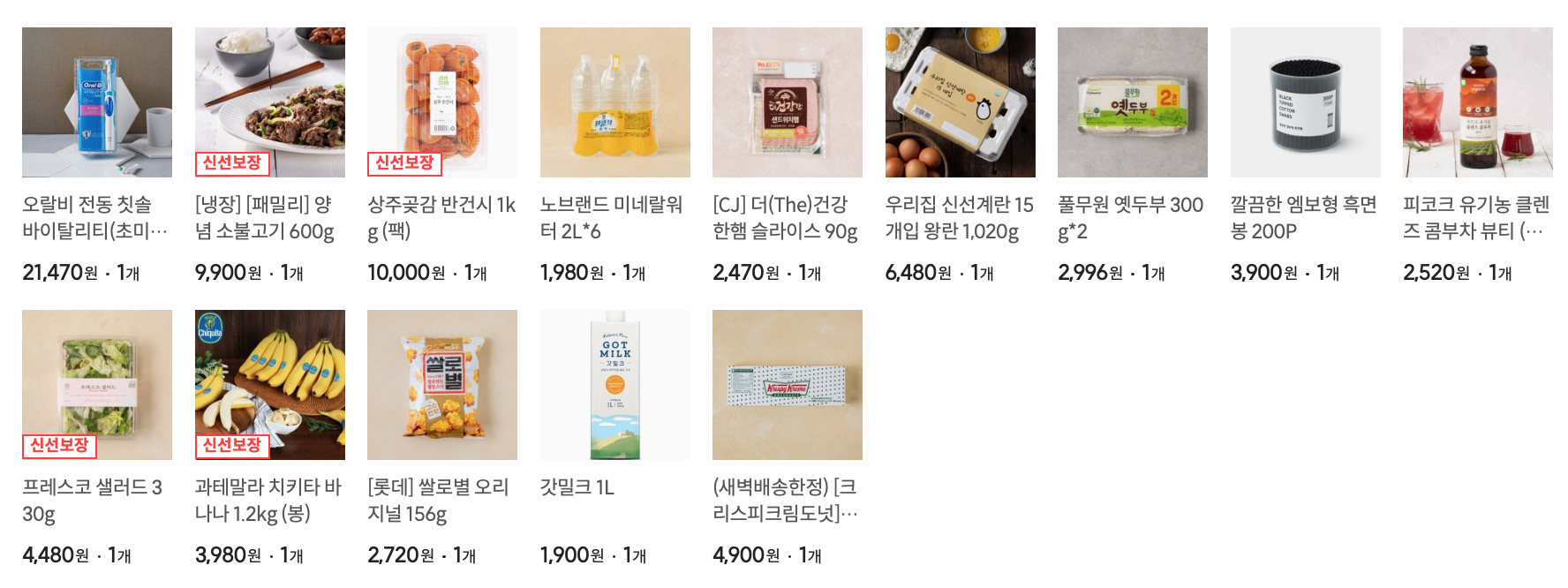View the 양념 소불고기 600g item
Viewport: 1568px width, 588px height.
[x=270, y=102]
